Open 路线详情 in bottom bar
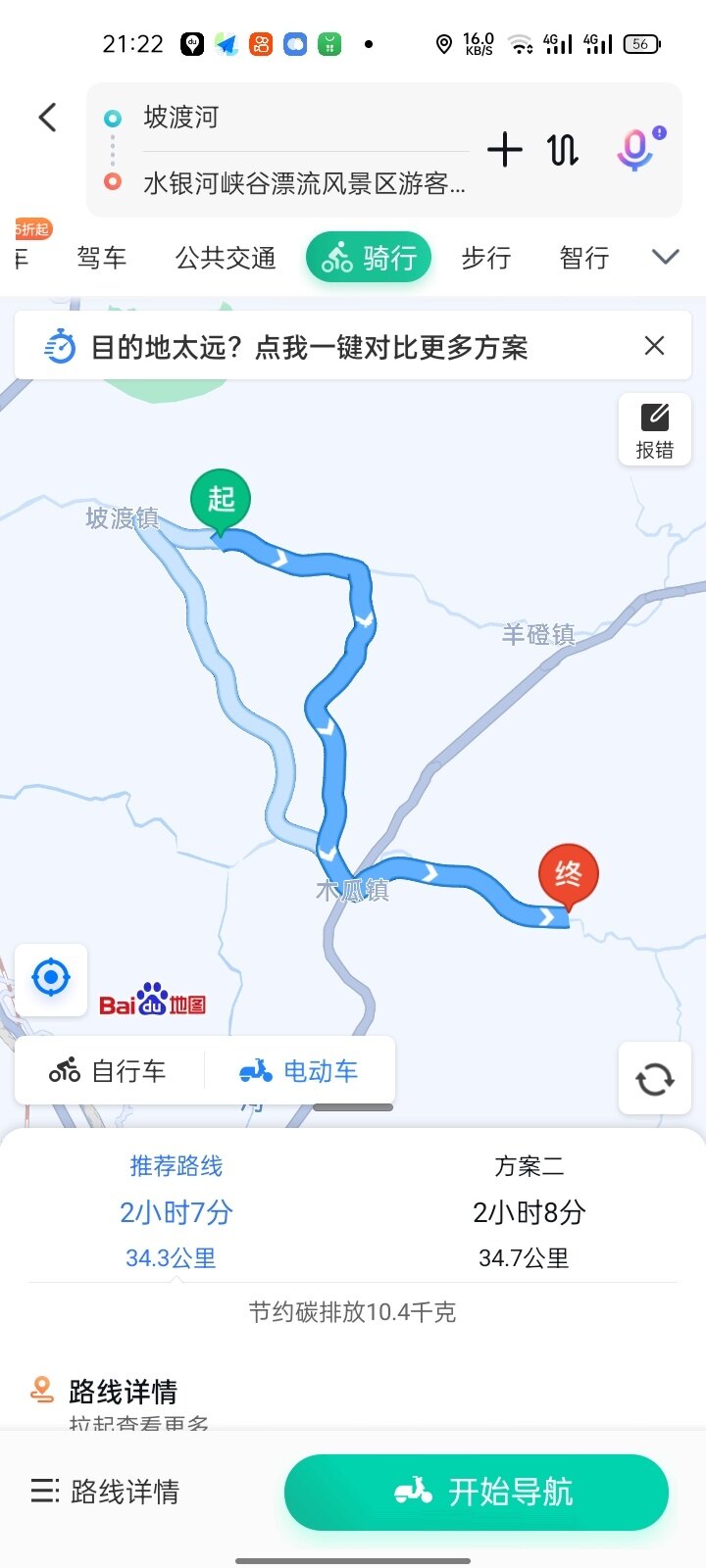Viewport: 706px width, 1568px height. (x=106, y=1492)
